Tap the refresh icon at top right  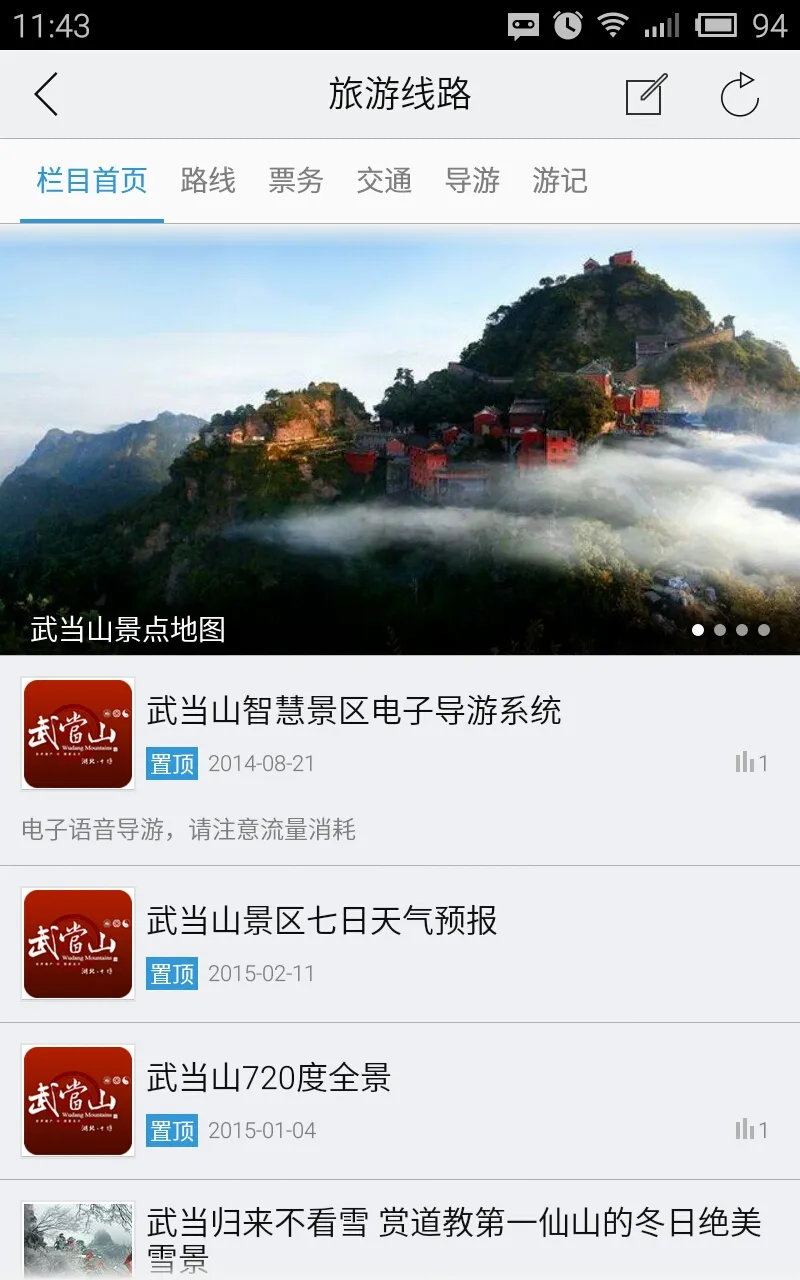tap(741, 94)
